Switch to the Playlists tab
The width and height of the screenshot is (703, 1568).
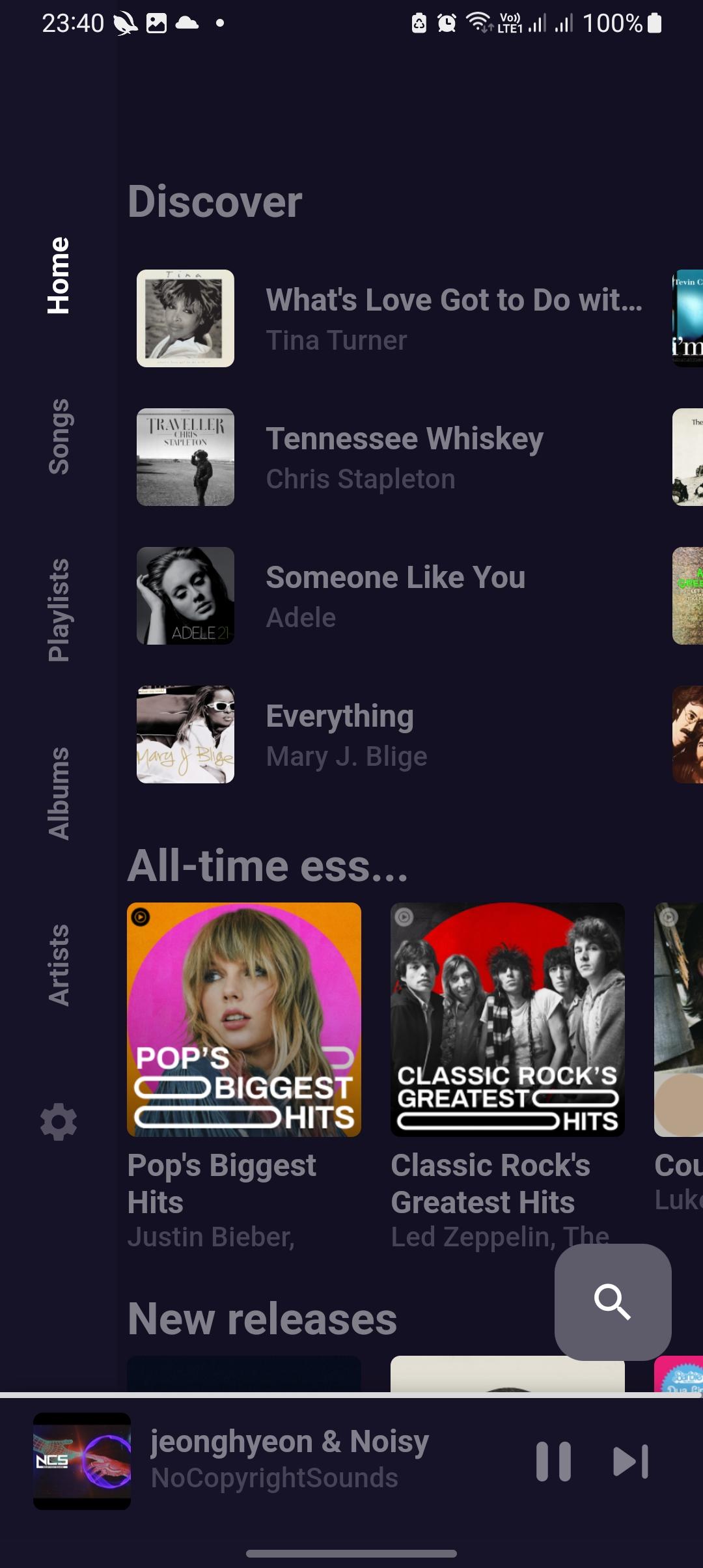pyautogui.click(x=59, y=609)
